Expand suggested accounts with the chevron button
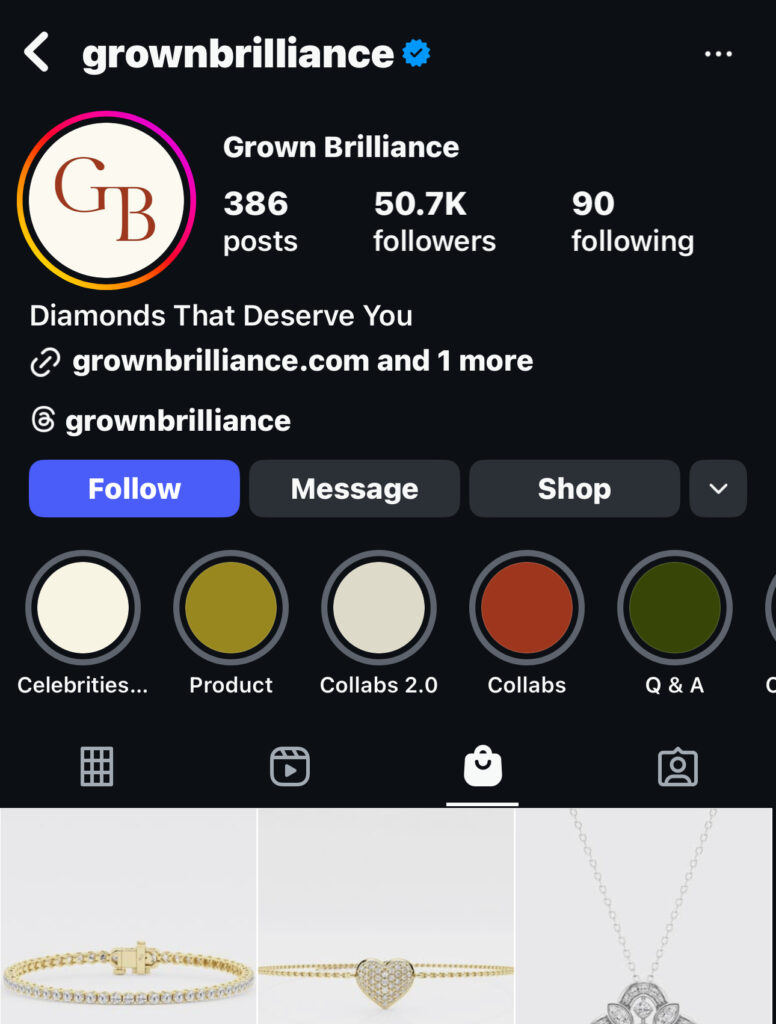The width and height of the screenshot is (776, 1024). point(718,489)
